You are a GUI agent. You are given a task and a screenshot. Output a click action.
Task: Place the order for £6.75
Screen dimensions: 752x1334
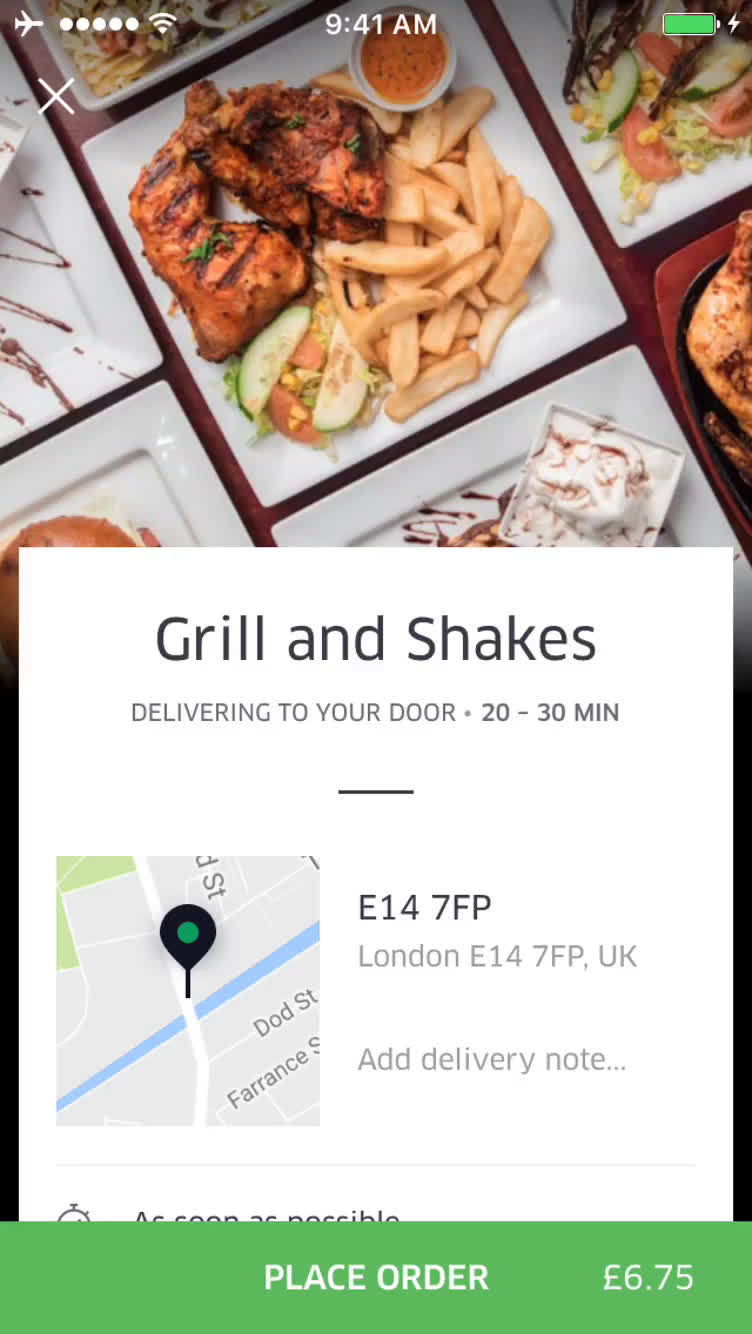click(x=376, y=1277)
